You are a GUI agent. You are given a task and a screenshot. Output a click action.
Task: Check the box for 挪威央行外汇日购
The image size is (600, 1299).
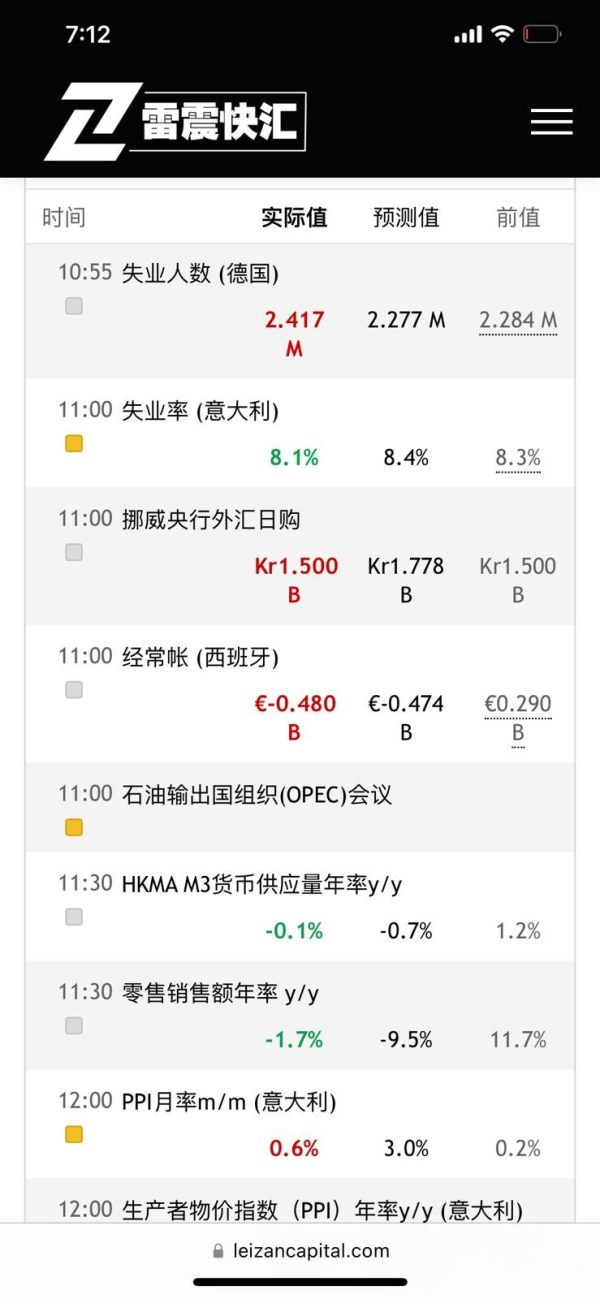point(74,552)
